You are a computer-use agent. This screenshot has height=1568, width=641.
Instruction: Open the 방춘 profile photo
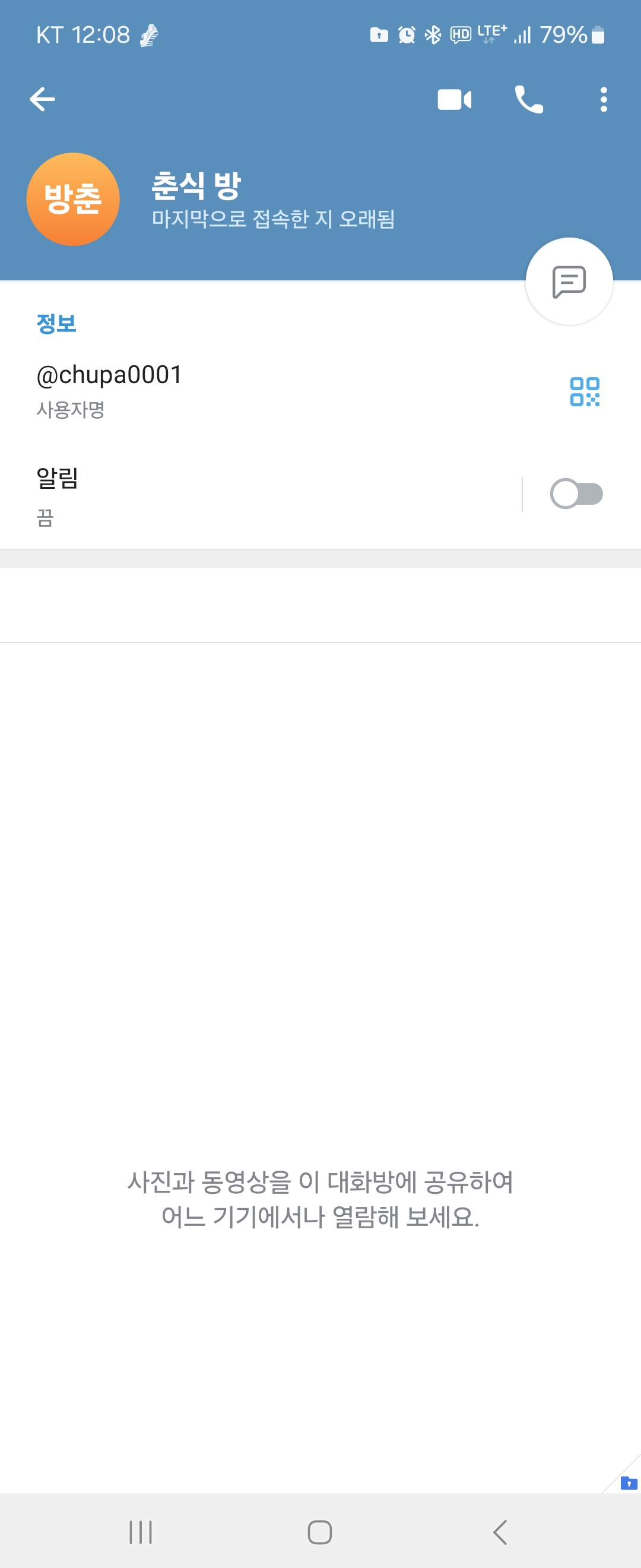[x=73, y=200]
